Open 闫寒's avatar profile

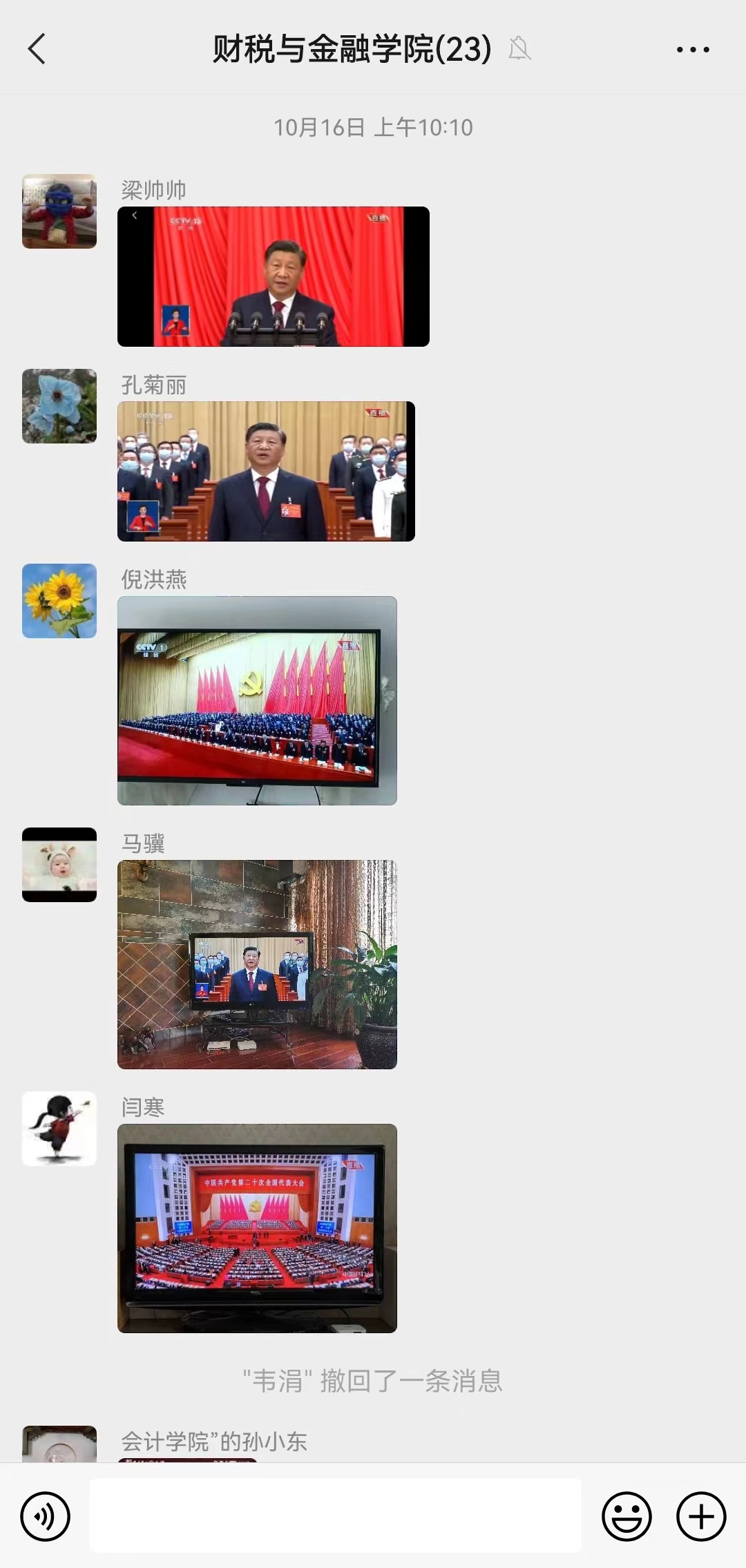(x=59, y=1129)
